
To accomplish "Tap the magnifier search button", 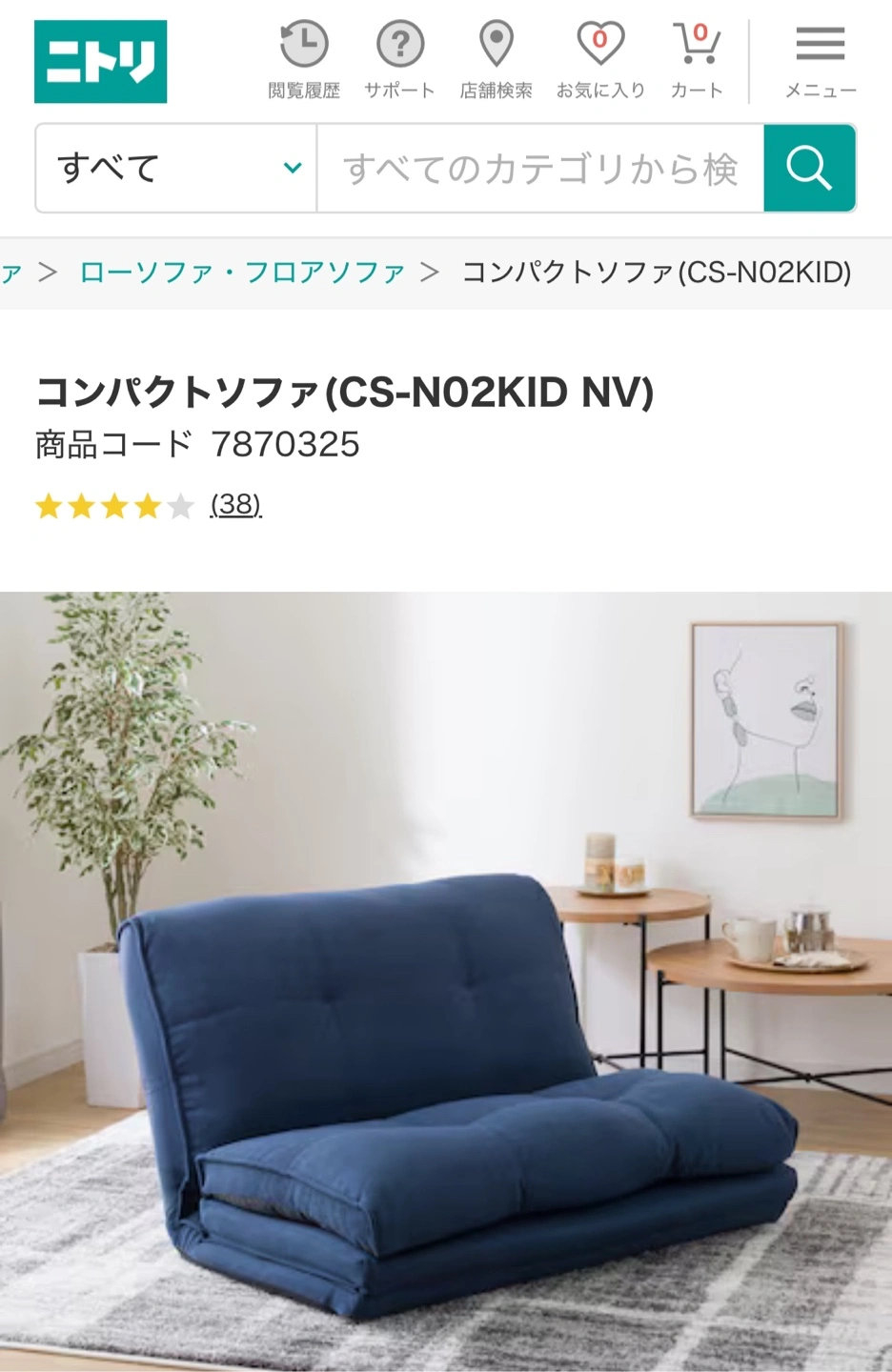I will tap(809, 169).
